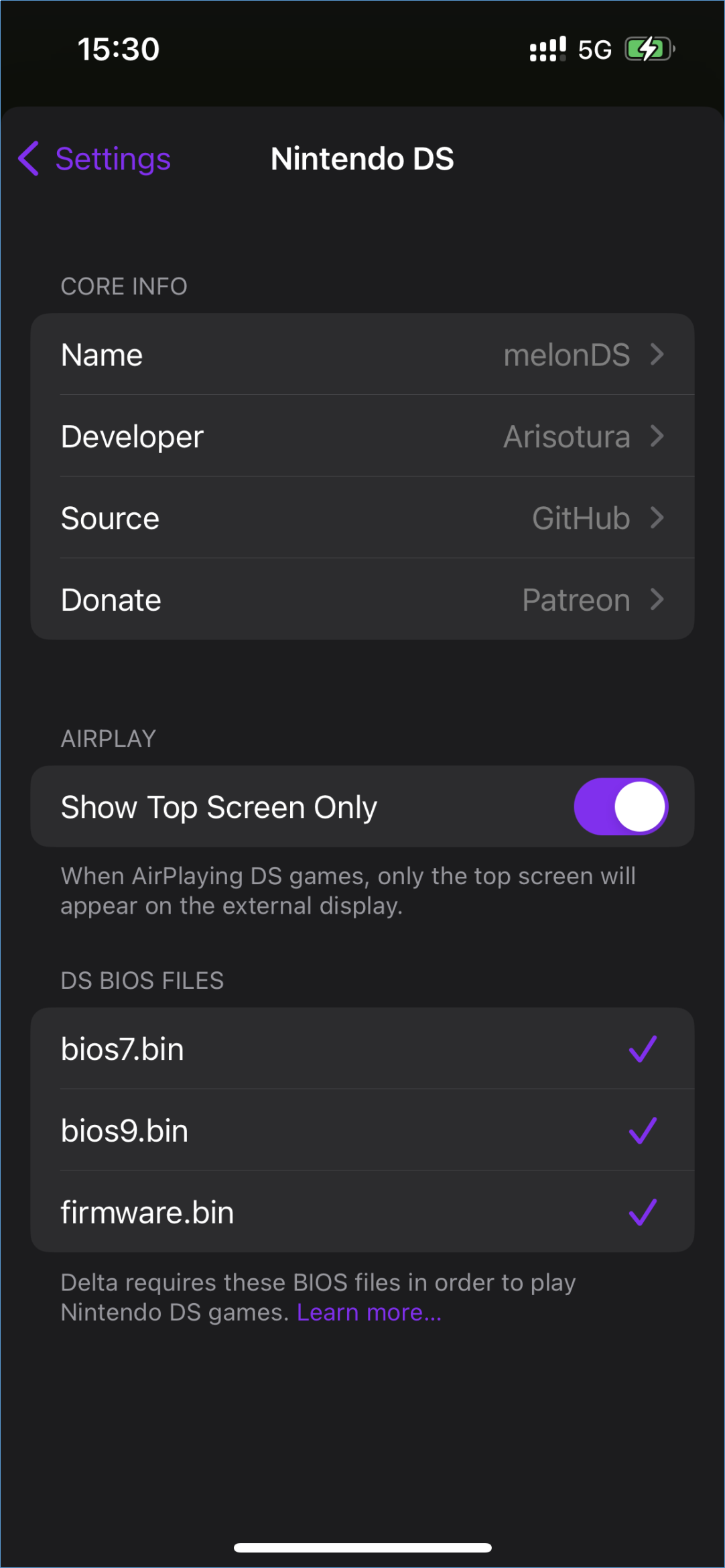Go back to Settings
The height and width of the screenshot is (1568, 725).
tap(95, 159)
